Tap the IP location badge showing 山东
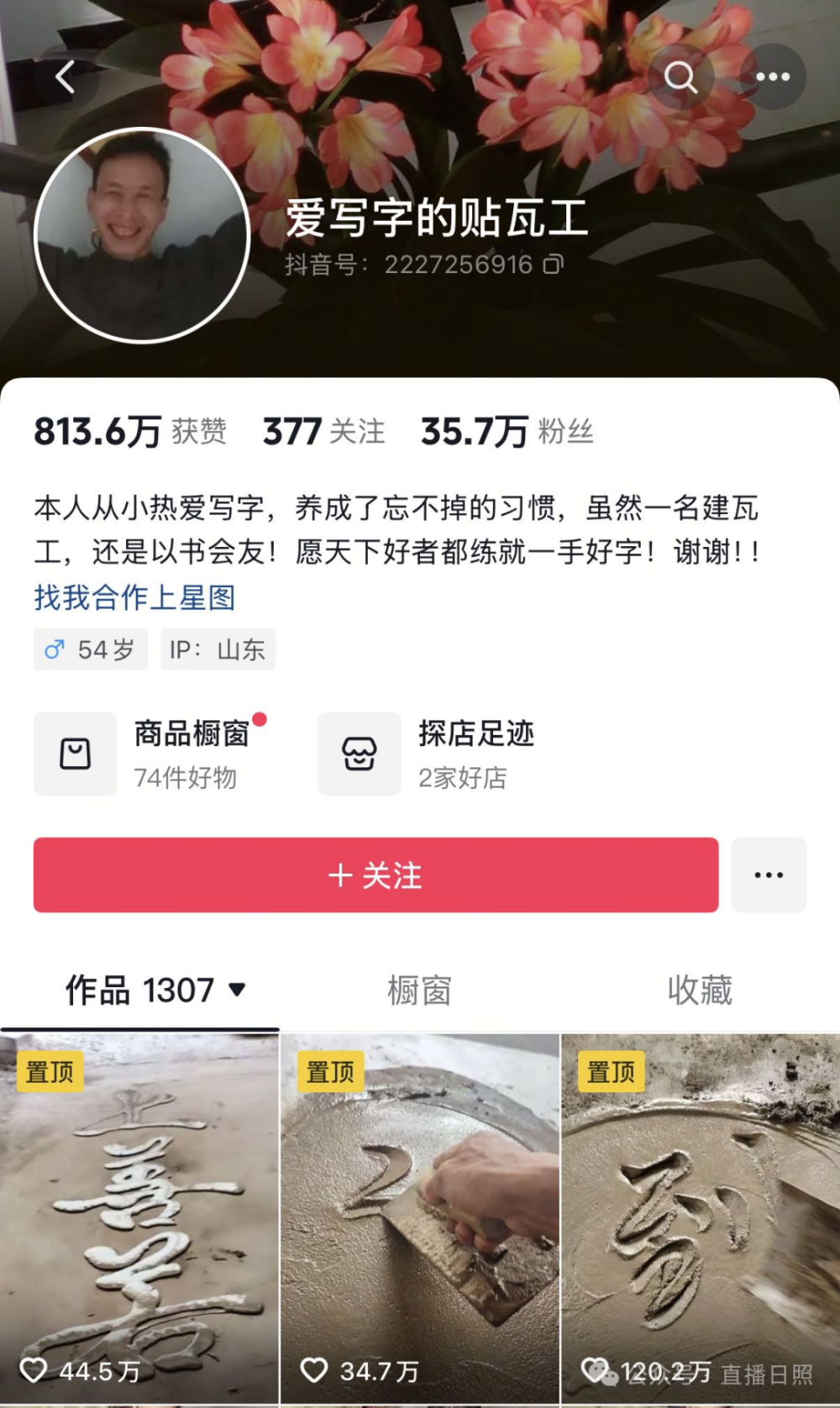The width and height of the screenshot is (840, 1408). (x=218, y=649)
